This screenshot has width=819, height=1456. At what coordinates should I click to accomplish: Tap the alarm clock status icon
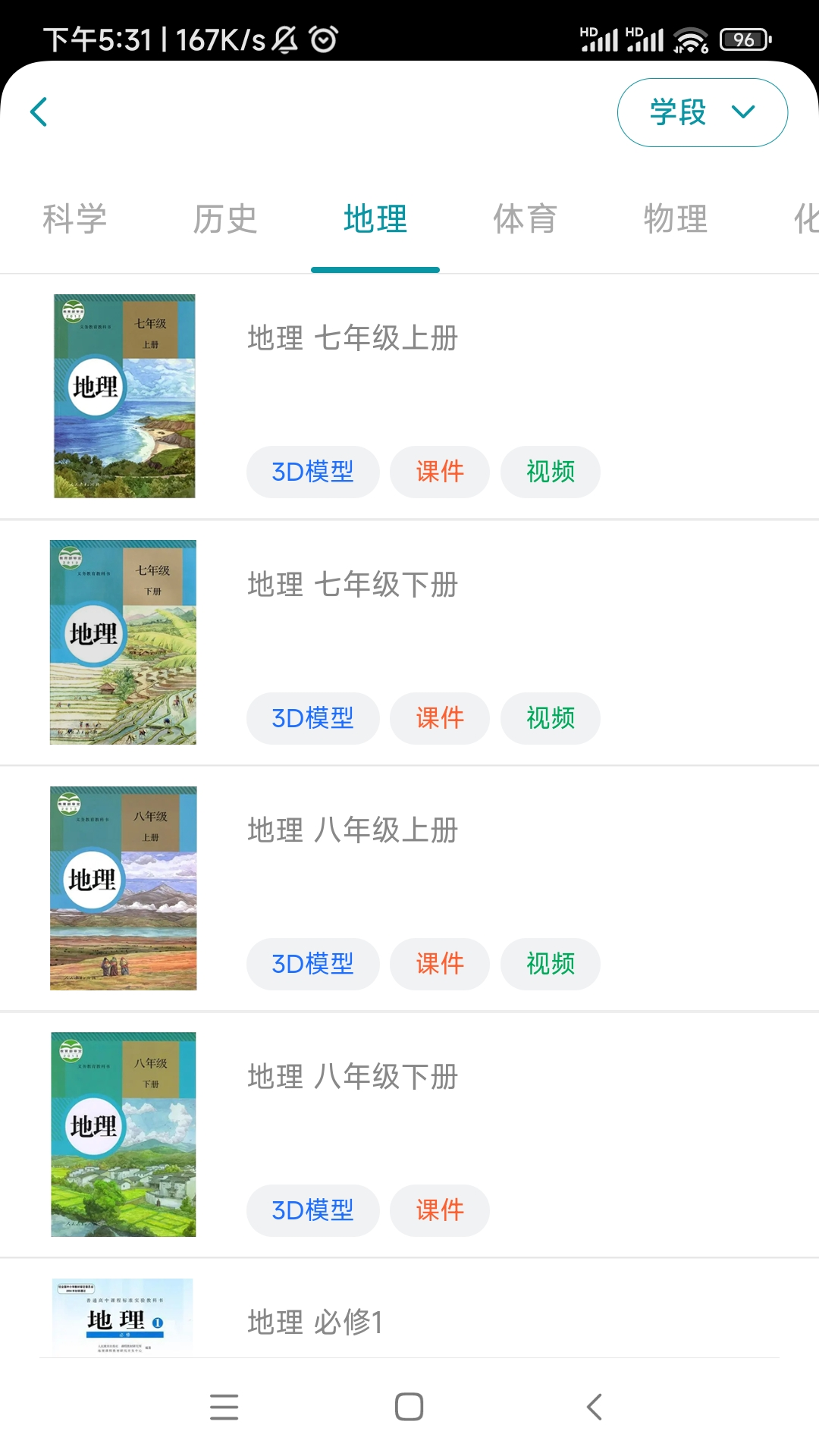pos(325,38)
